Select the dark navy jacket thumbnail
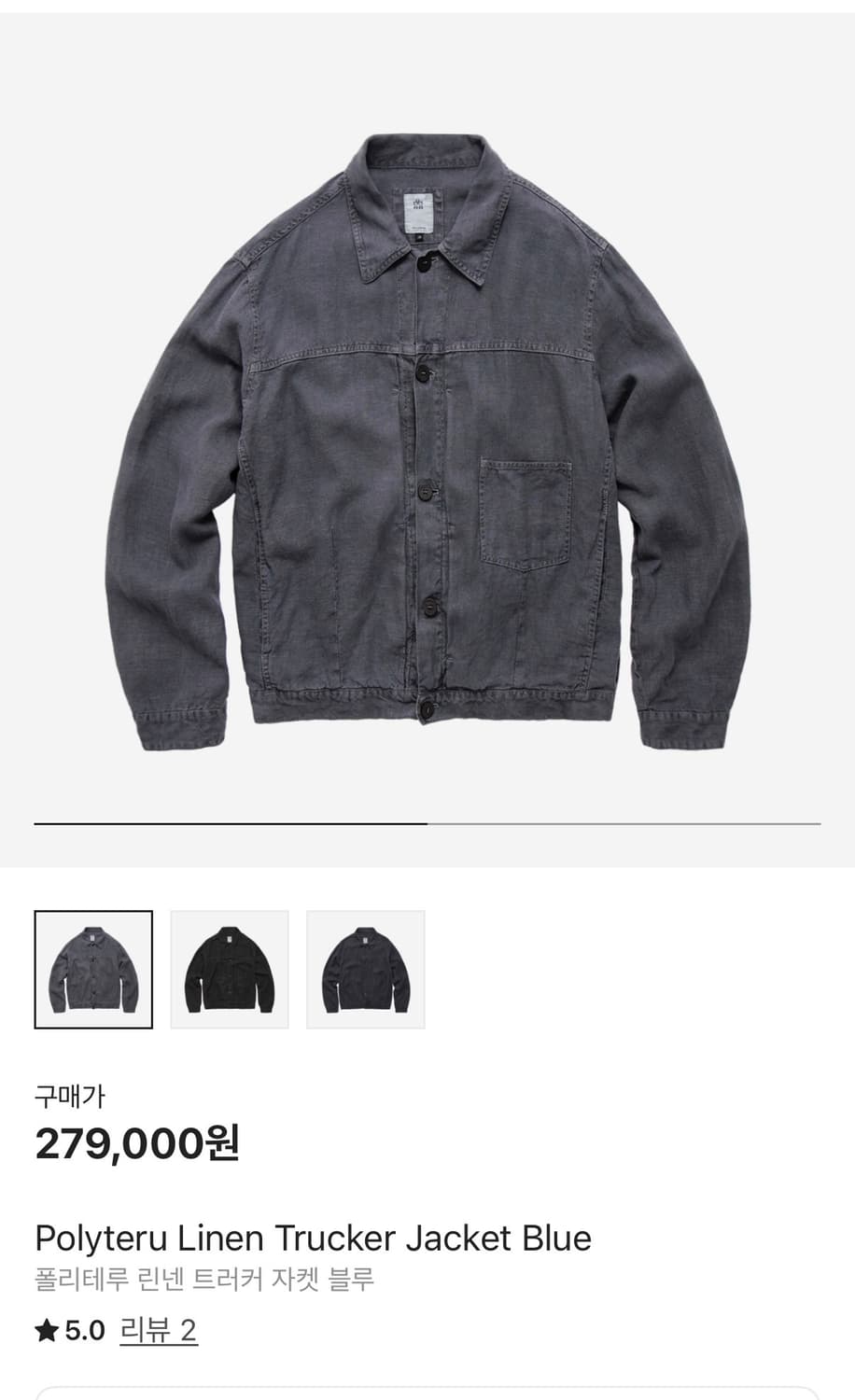The image size is (855, 1400). 366,969
